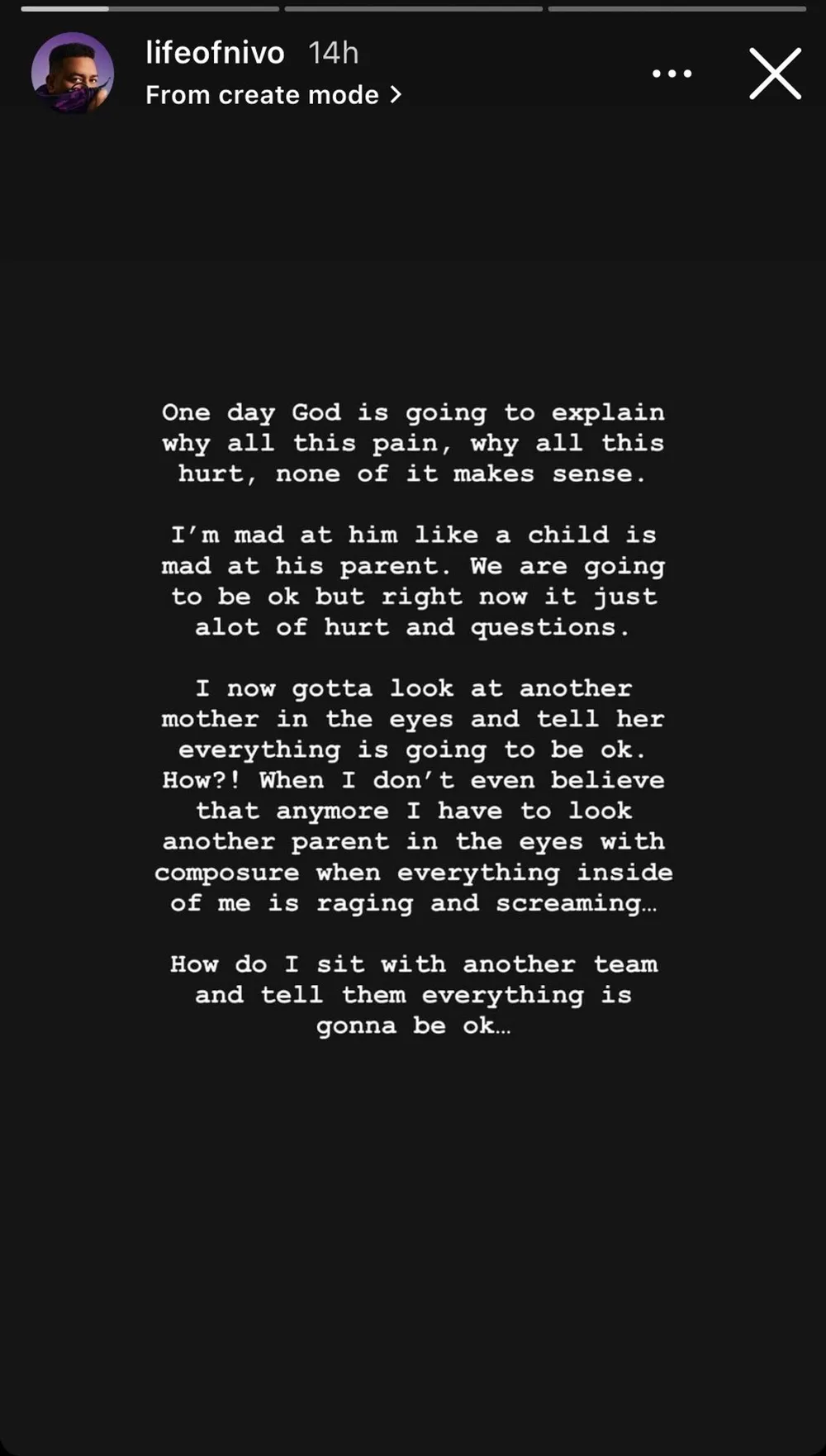
Task: Open lifeofnivo's profile picture
Action: 73,73
